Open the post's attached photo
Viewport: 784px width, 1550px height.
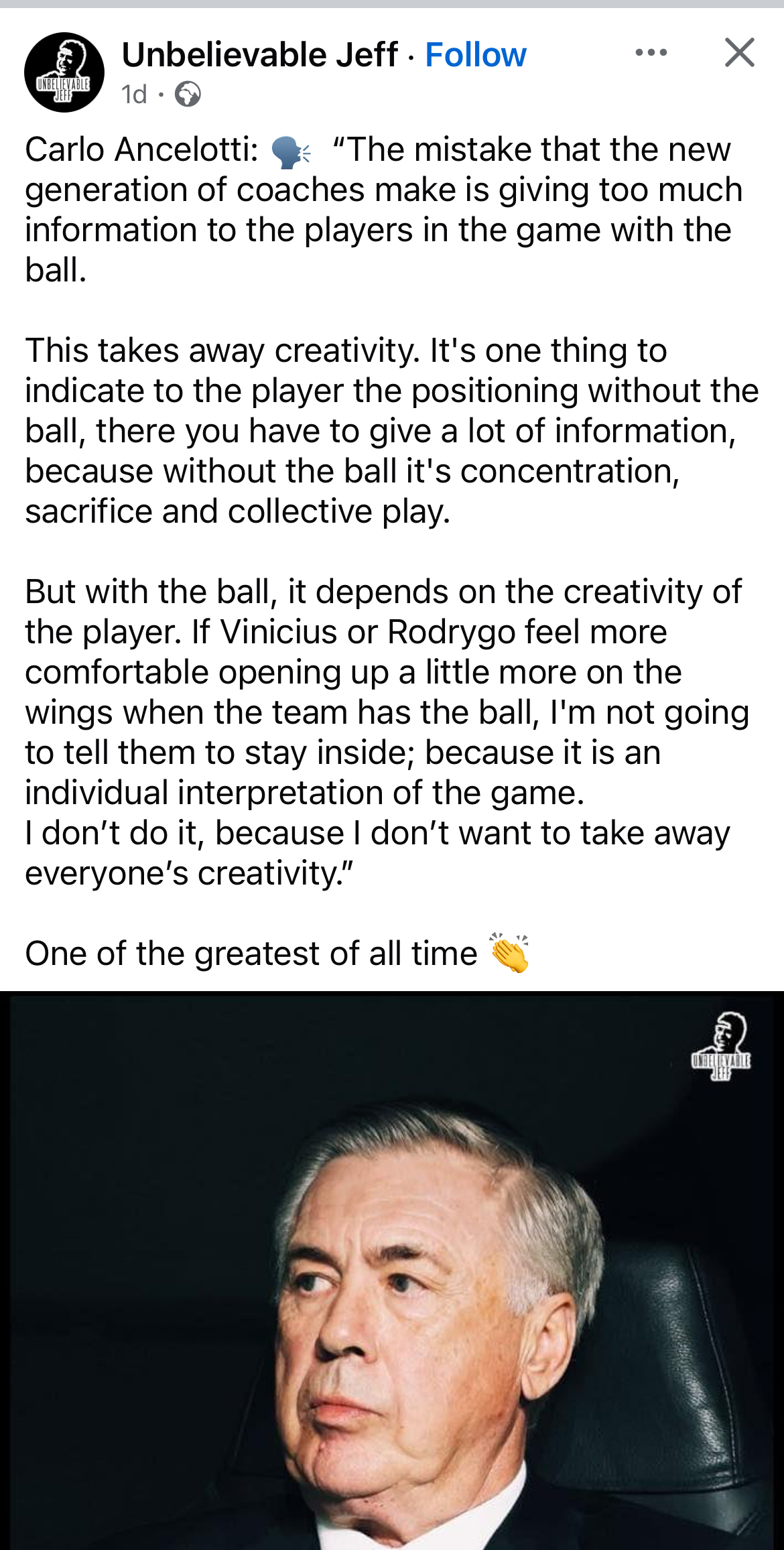point(392,1273)
